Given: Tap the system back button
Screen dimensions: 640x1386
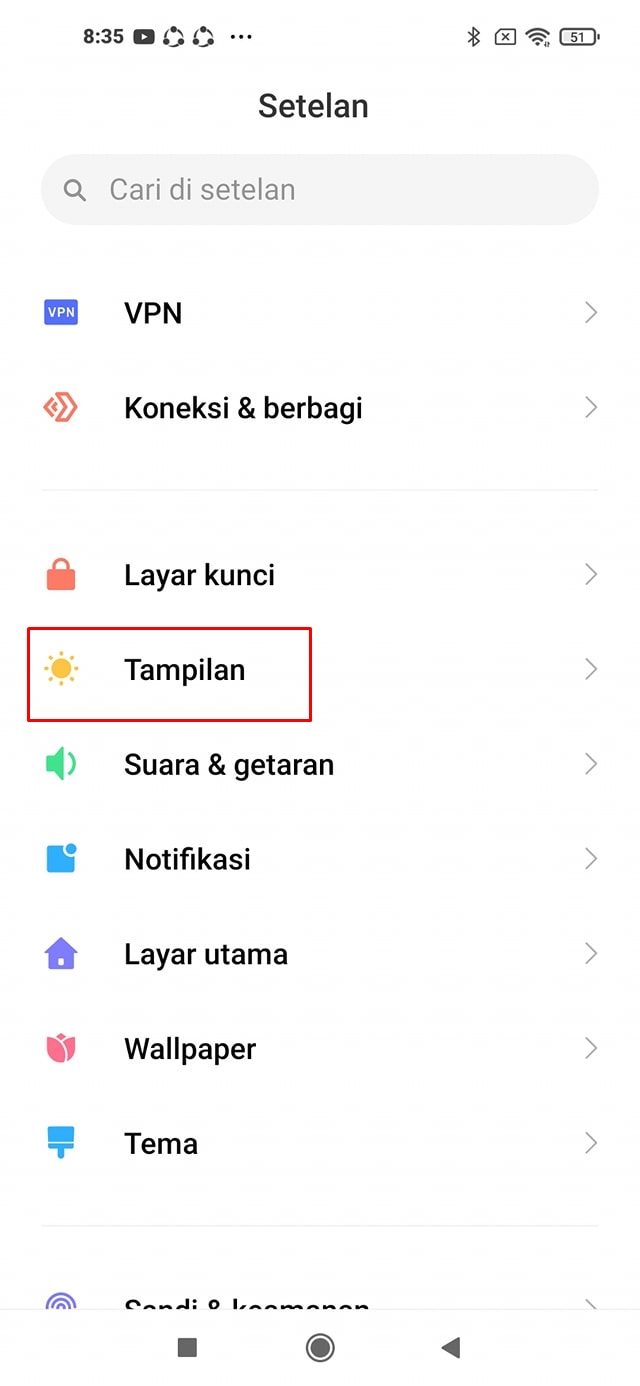Looking at the screenshot, I should coord(451,1348).
